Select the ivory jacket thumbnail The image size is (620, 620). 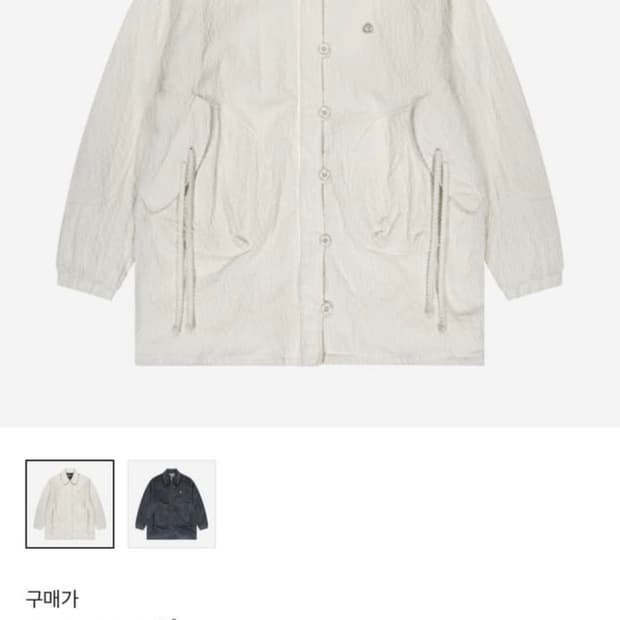point(70,504)
